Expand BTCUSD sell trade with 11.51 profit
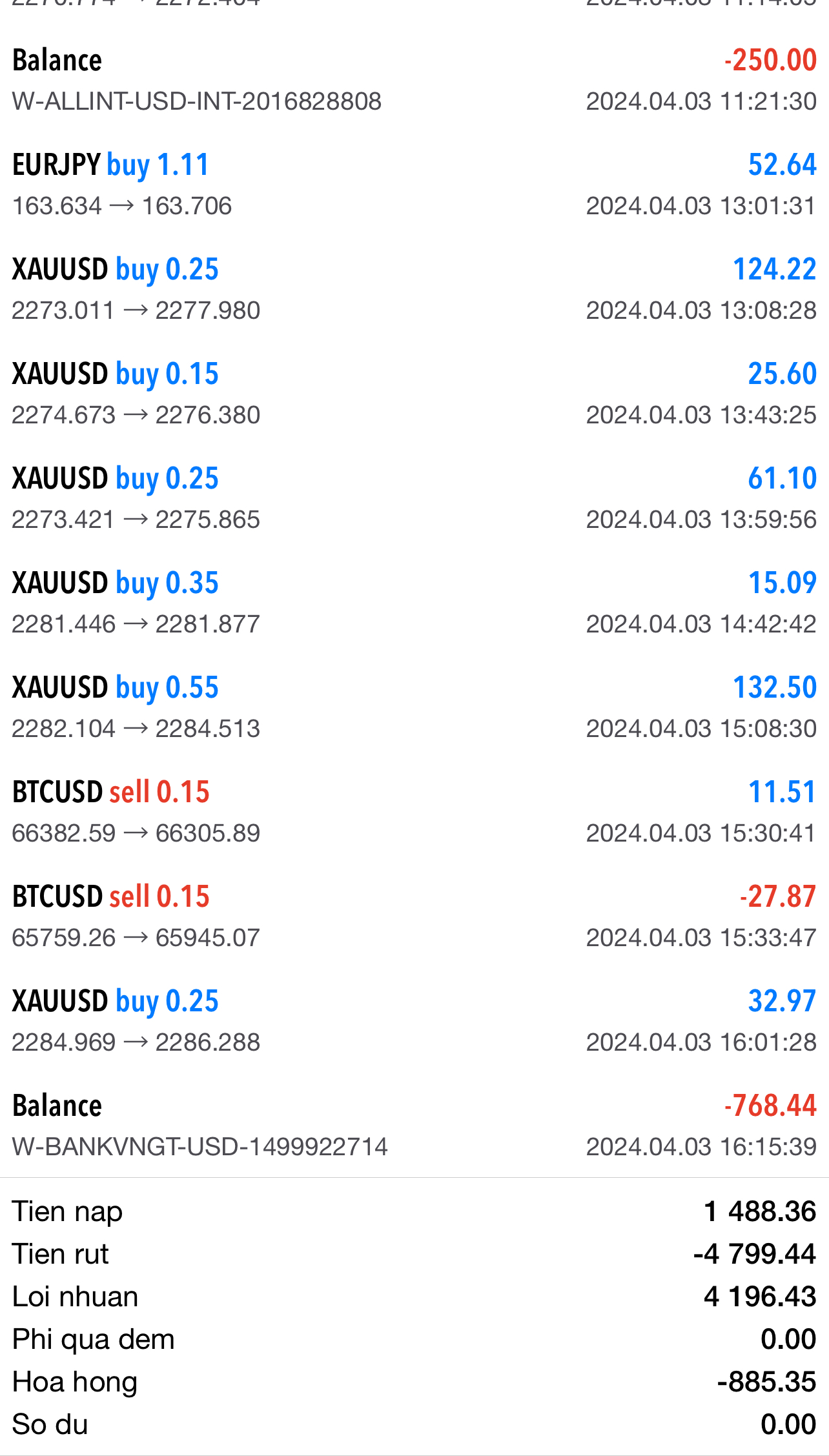This screenshot has height=1456, width=829. [413, 811]
